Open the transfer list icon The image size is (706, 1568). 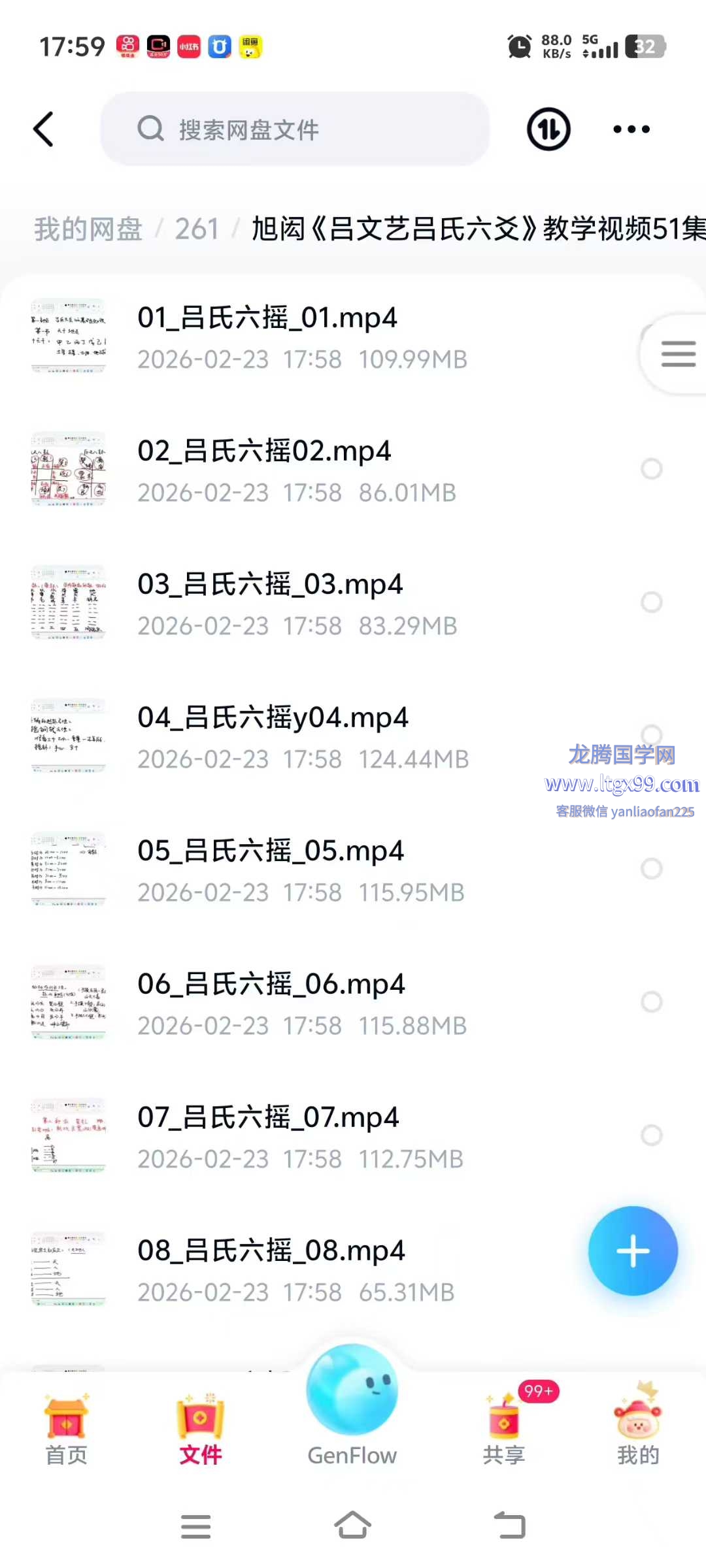click(x=548, y=129)
